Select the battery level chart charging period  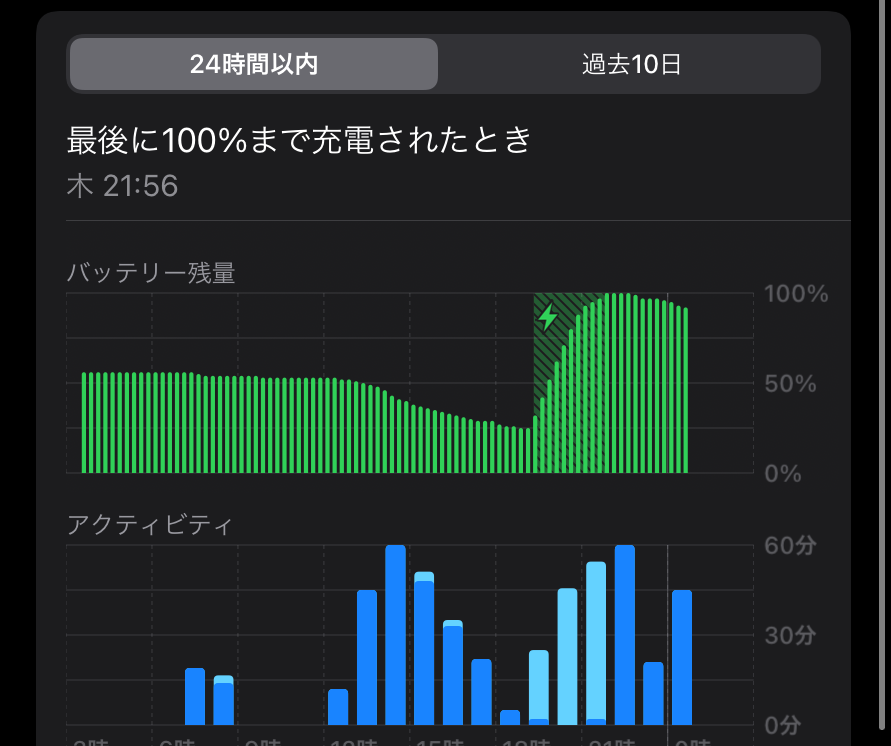coord(569,384)
